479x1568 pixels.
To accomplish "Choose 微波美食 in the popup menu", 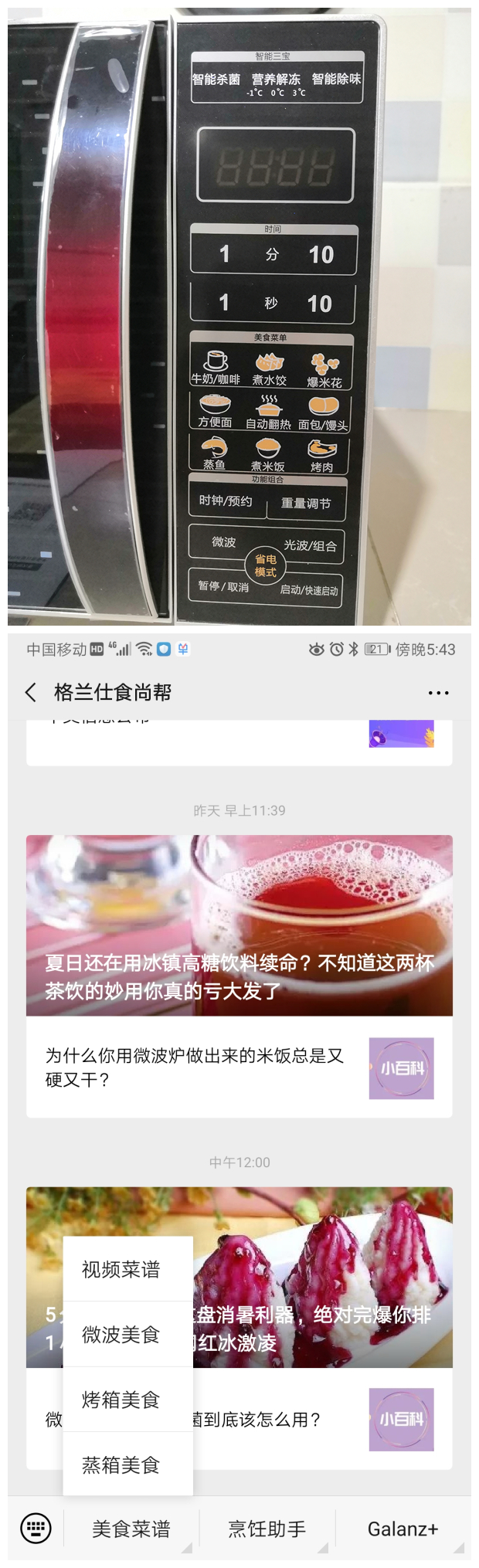I will [121, 1335].
